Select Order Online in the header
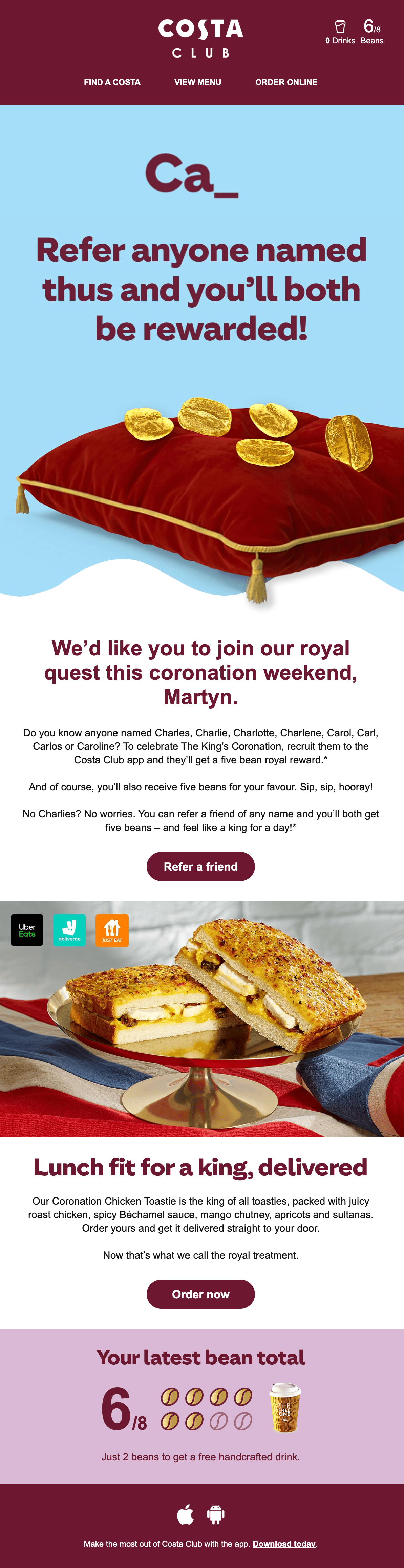 point(286,82)
